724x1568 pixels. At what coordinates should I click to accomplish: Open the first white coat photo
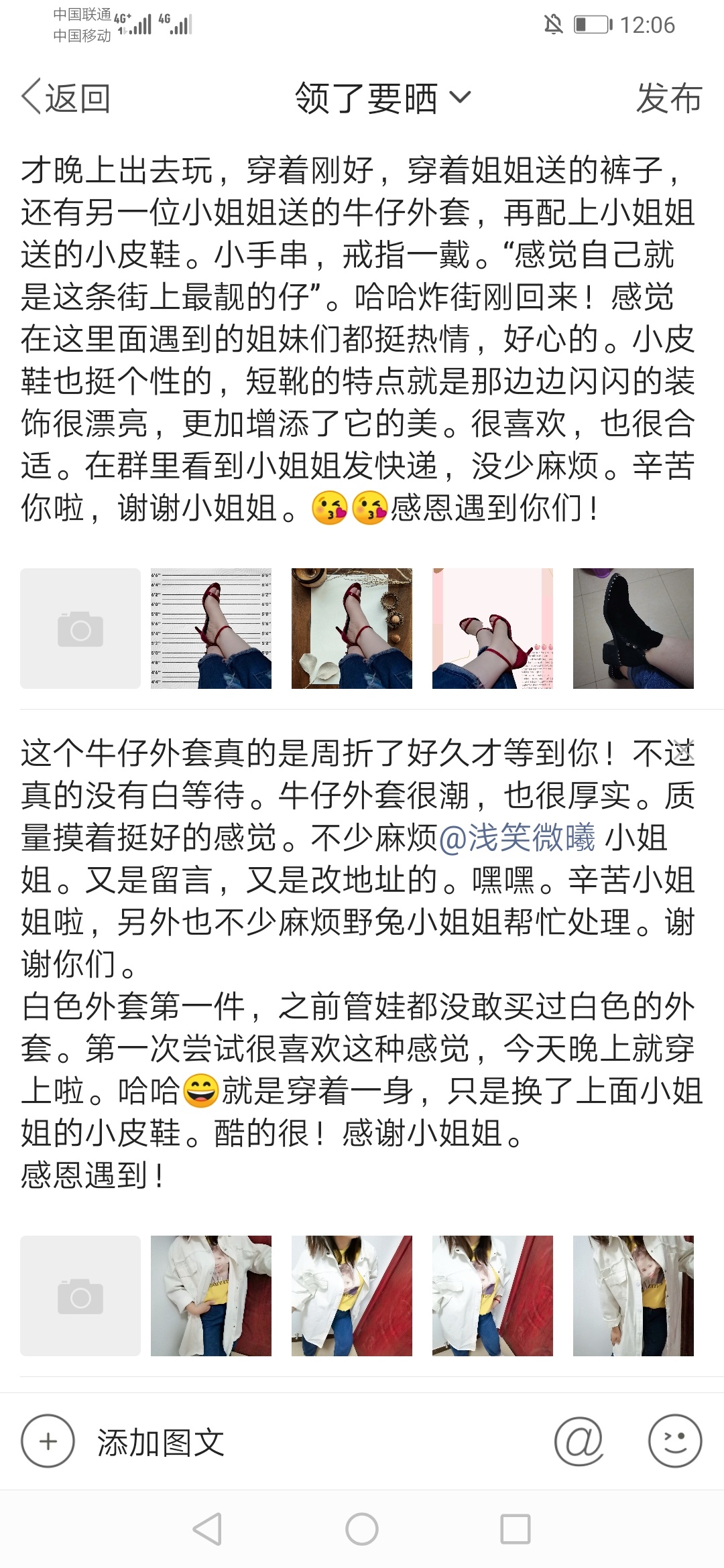(x=211, y=1296)
